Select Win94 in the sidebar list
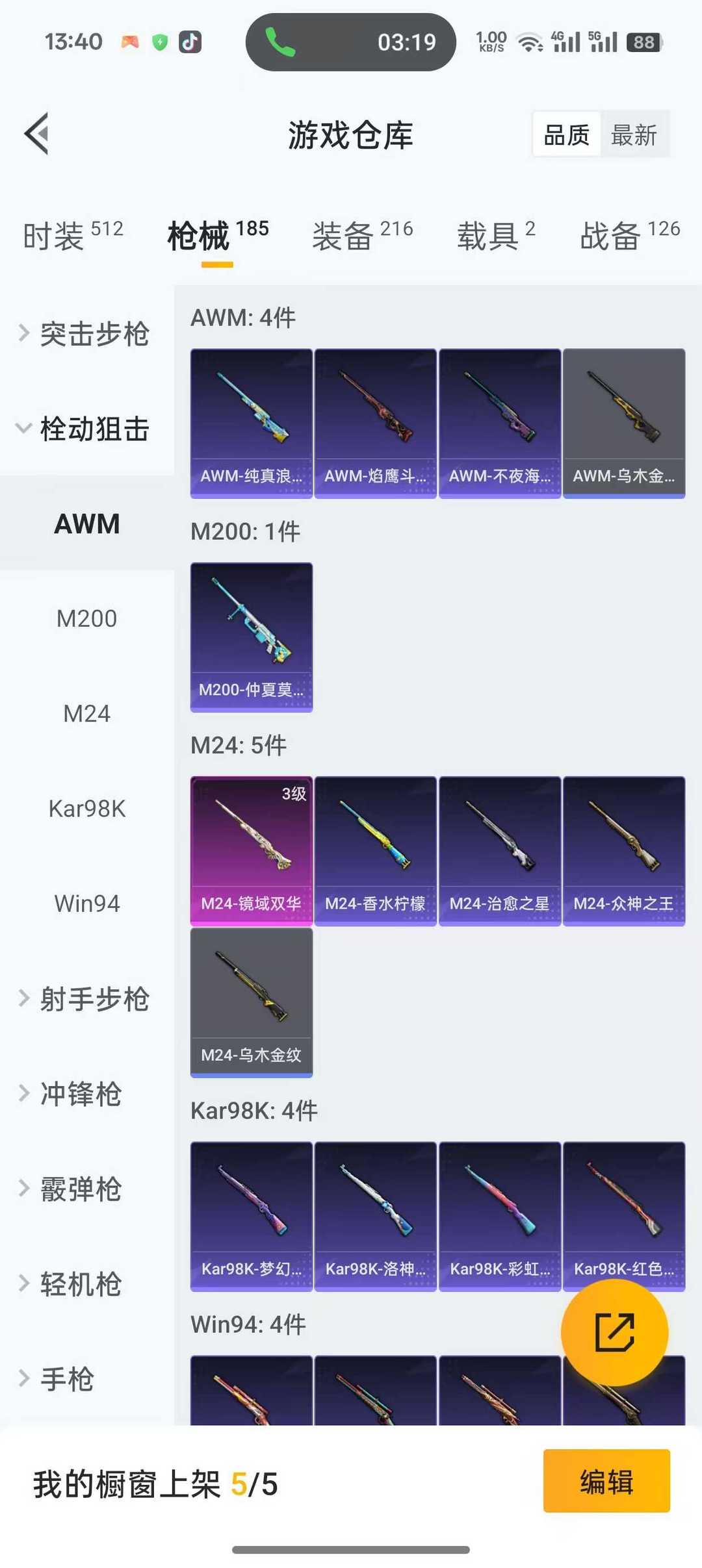Viewport: 702px width, 1568px height. (x=85, y=904)
